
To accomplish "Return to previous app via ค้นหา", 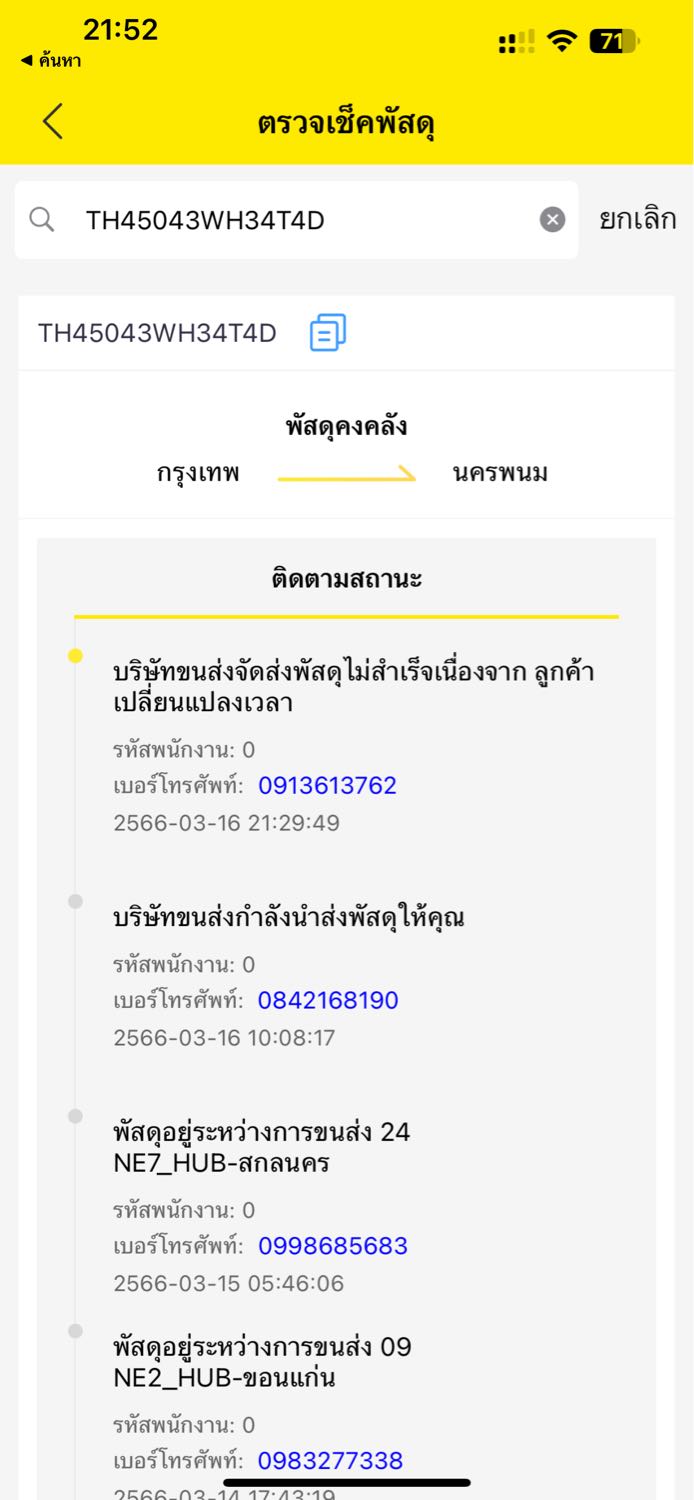I will pos(51,61).
